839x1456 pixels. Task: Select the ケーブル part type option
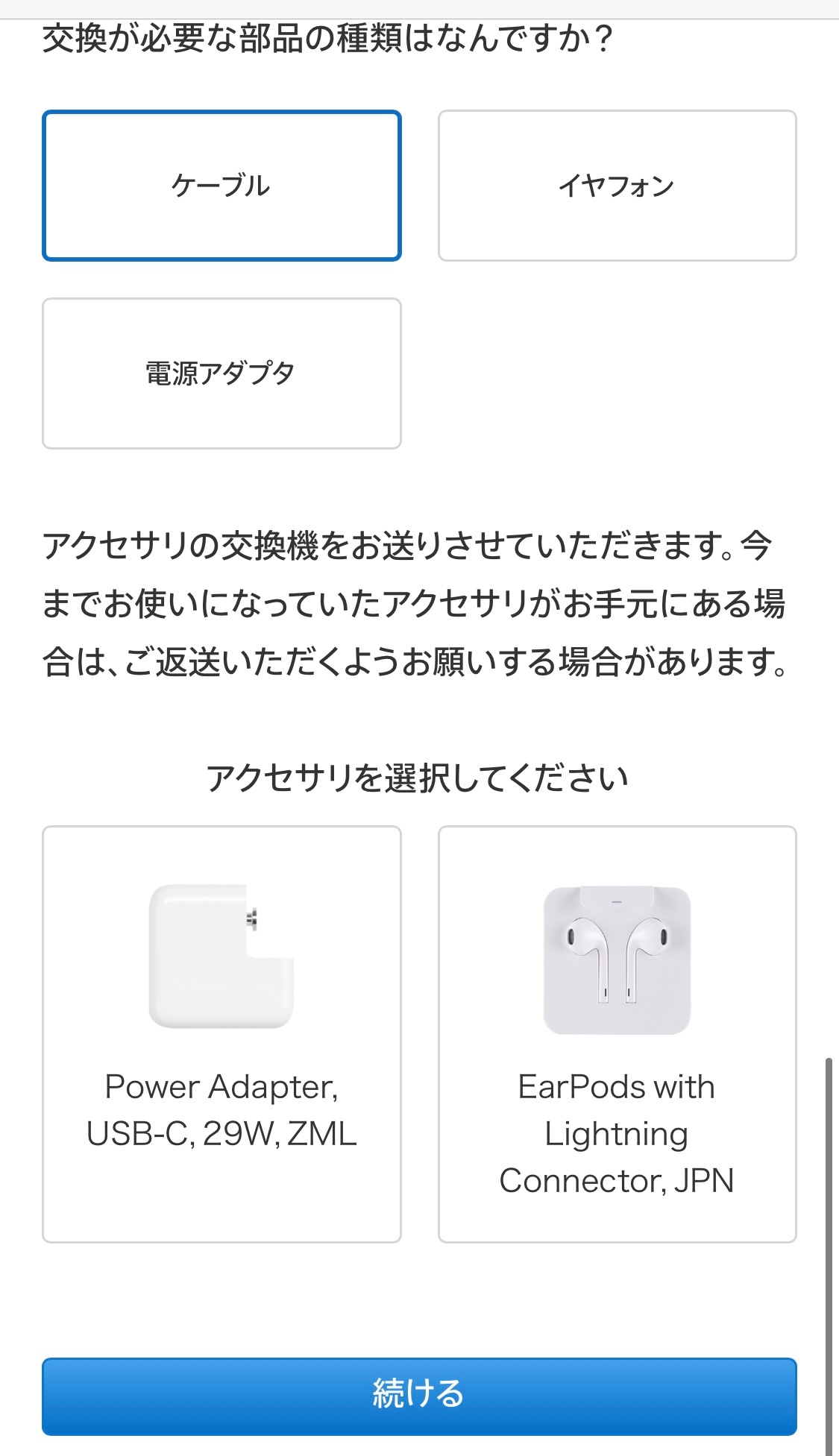[x=221, y=186]
